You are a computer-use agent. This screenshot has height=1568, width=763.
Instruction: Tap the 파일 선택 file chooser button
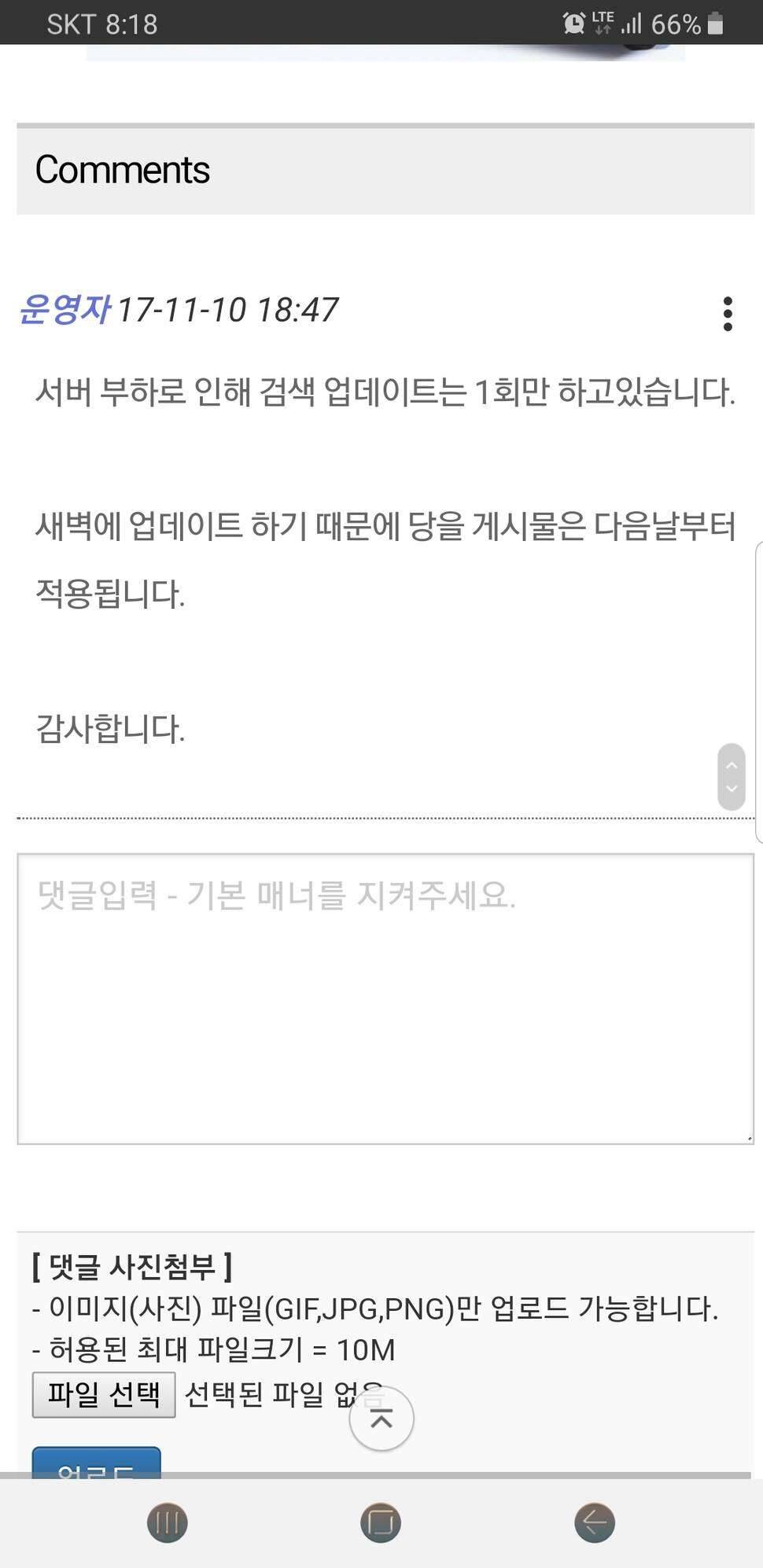click(x=104, y=1395)
